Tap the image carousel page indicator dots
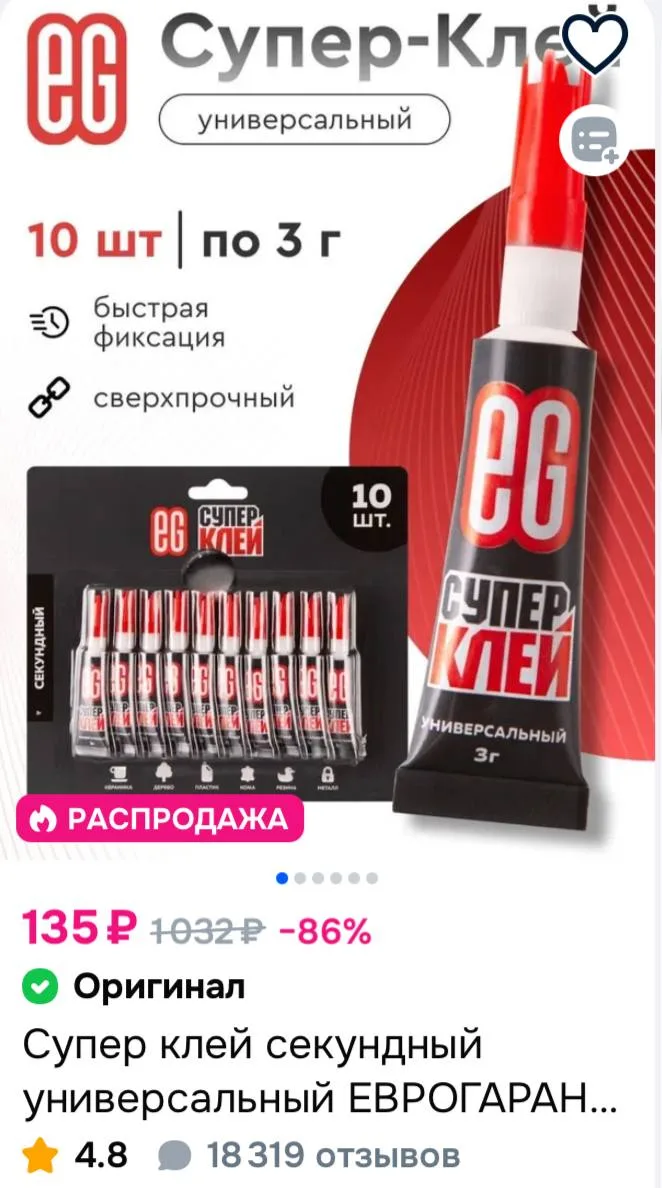Image resolution: width=662 pixels, height=1188 pixels. pos(327,878)
